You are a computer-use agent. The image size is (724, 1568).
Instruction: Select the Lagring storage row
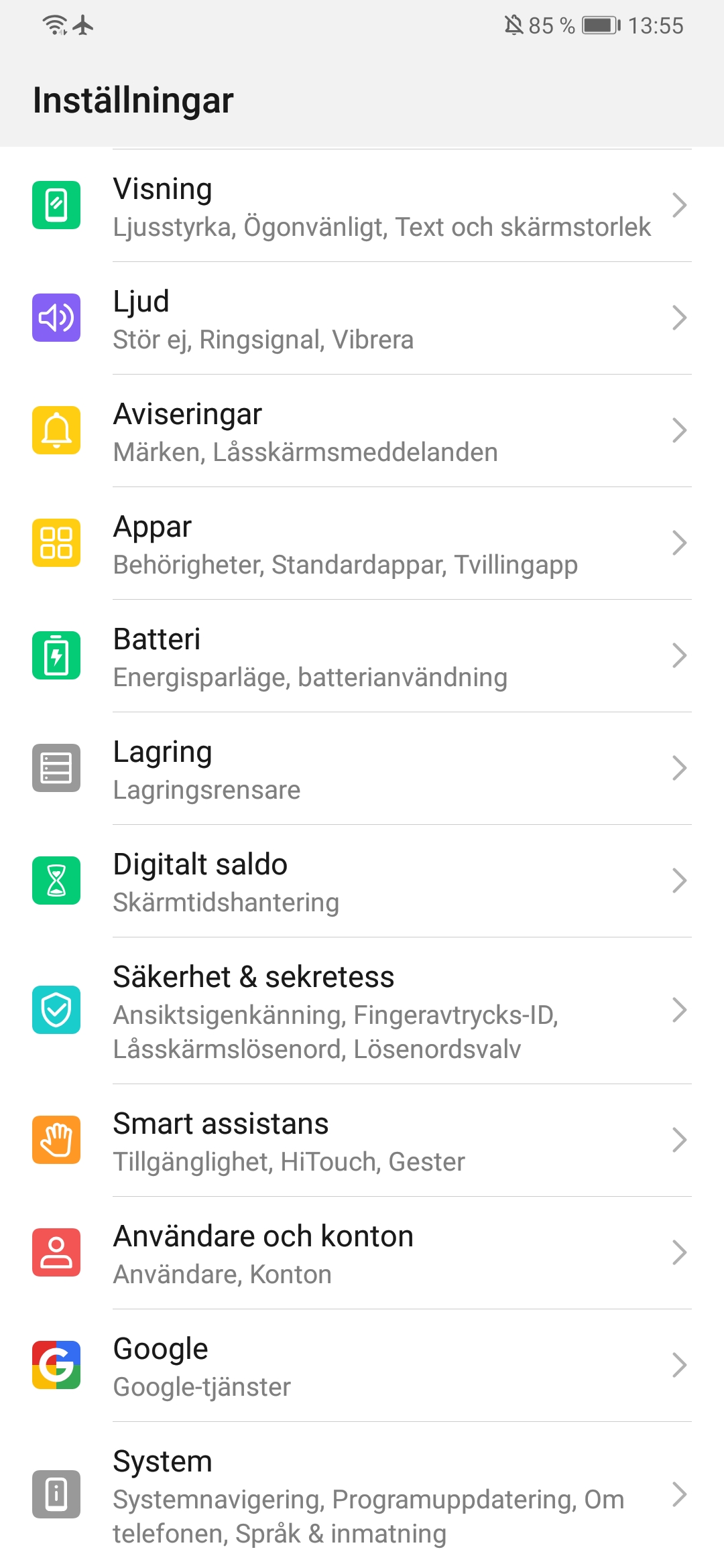pyautogui.click(x=362, y=769)
